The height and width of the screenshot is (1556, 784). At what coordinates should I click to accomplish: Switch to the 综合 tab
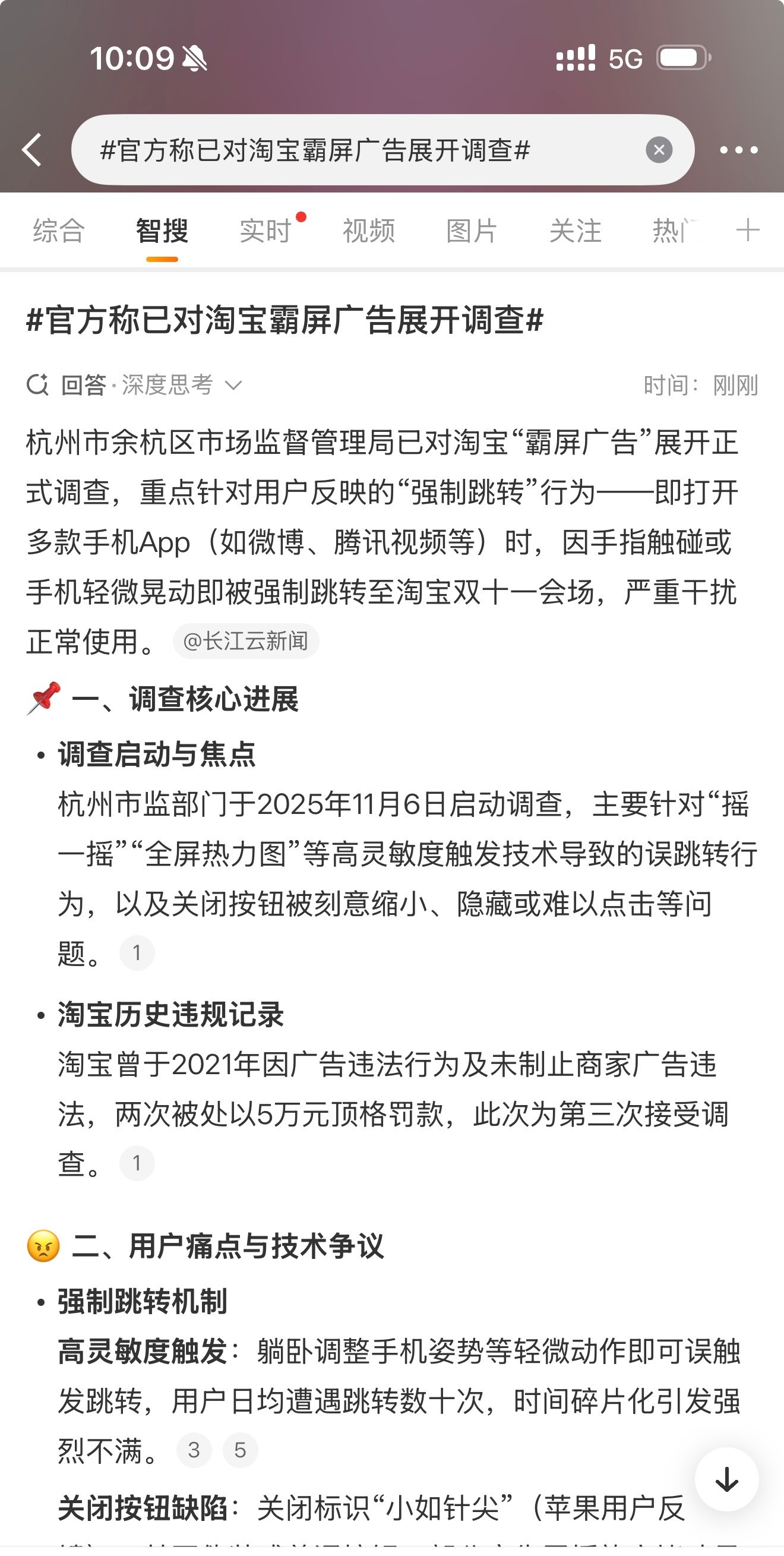point(59,230)
